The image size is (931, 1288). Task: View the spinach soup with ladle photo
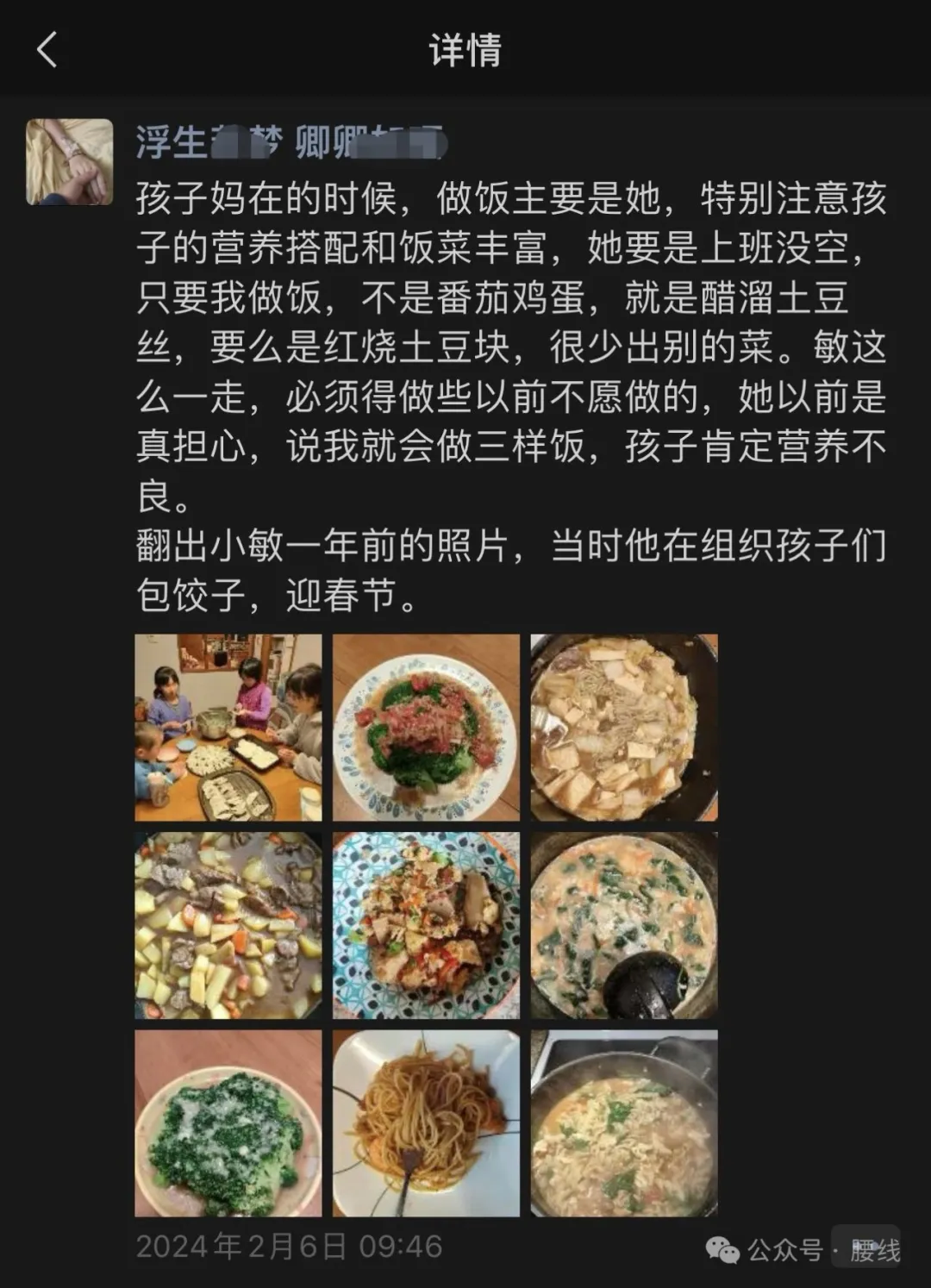[x=624, y=925]
